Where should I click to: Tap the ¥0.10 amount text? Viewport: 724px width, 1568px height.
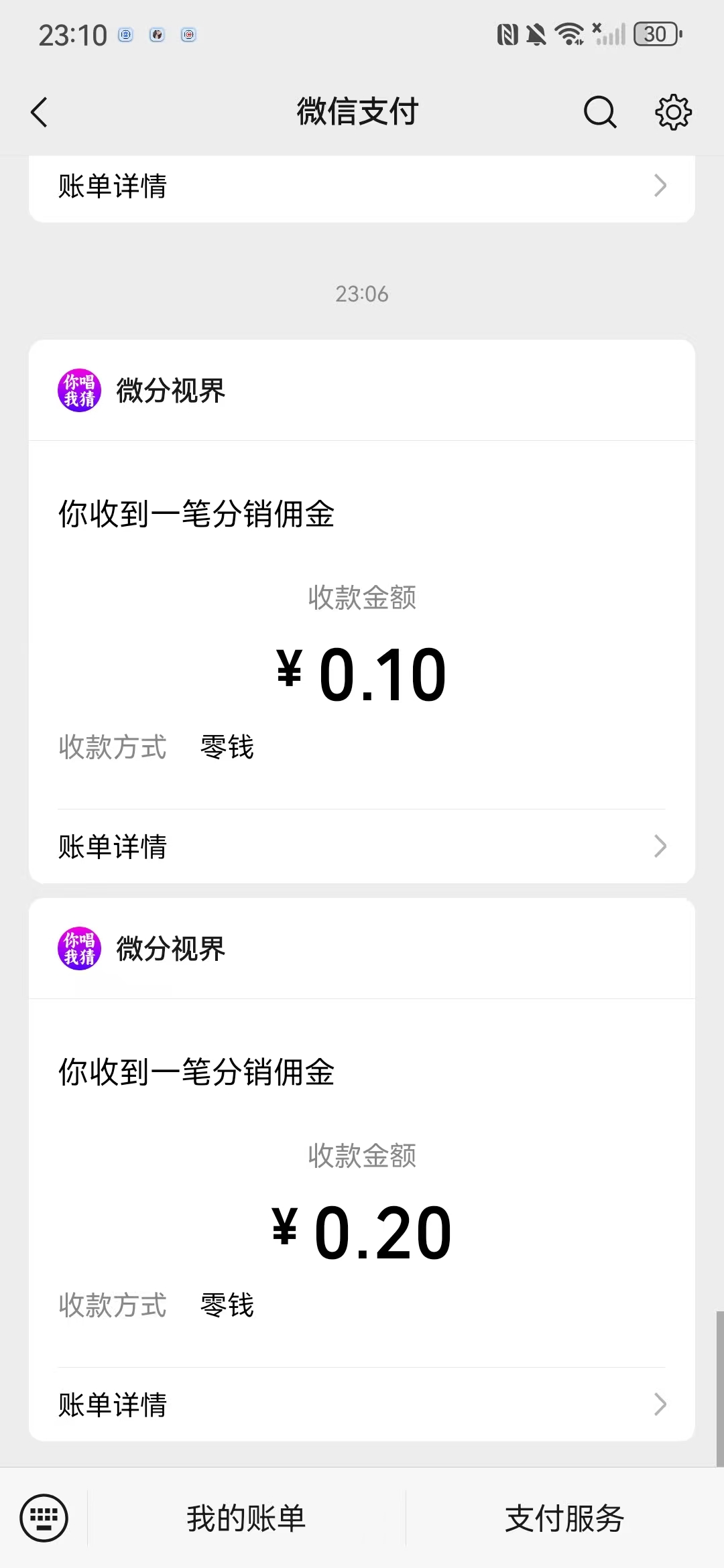[361, 673]
